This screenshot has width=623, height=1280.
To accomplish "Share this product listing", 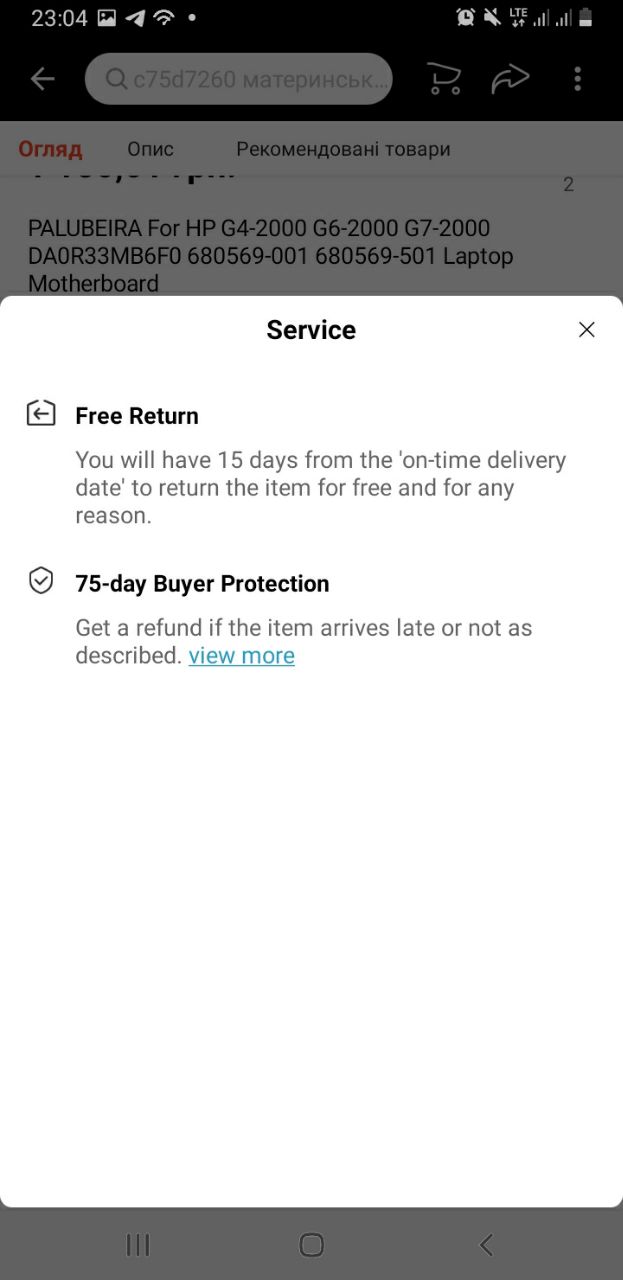I will [510, 79].
